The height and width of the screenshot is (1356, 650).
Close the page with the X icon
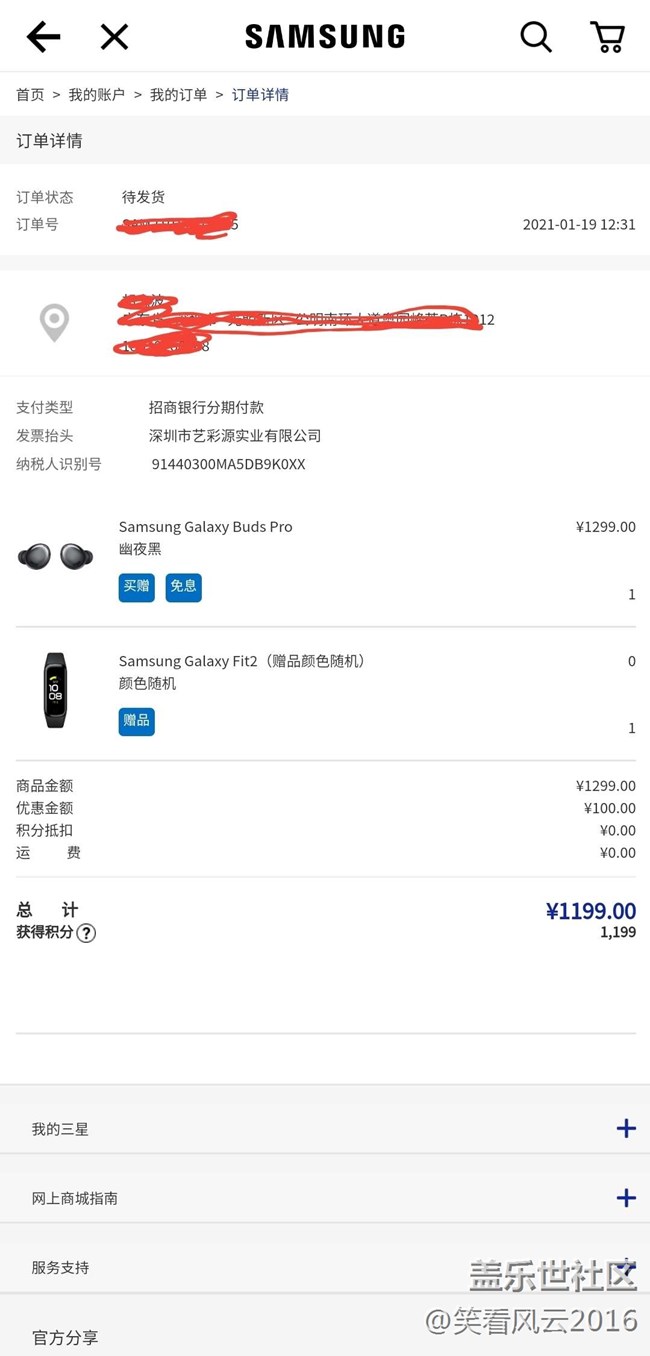114,38
